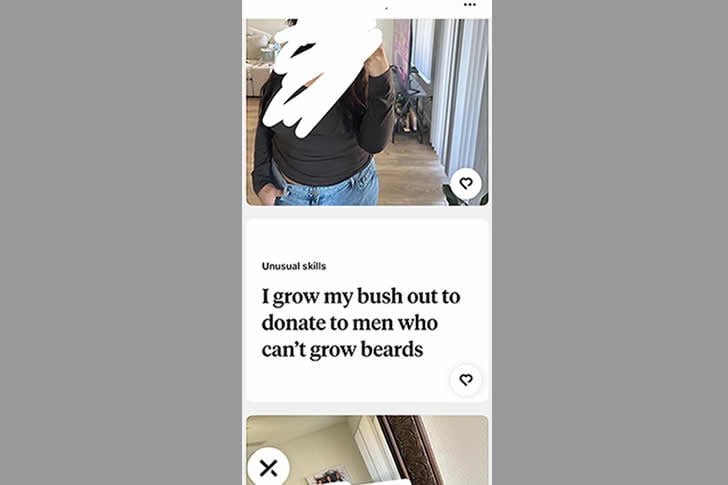
Task: Like the Unusual skills prompt answer
Action: [x=465, y=380]
